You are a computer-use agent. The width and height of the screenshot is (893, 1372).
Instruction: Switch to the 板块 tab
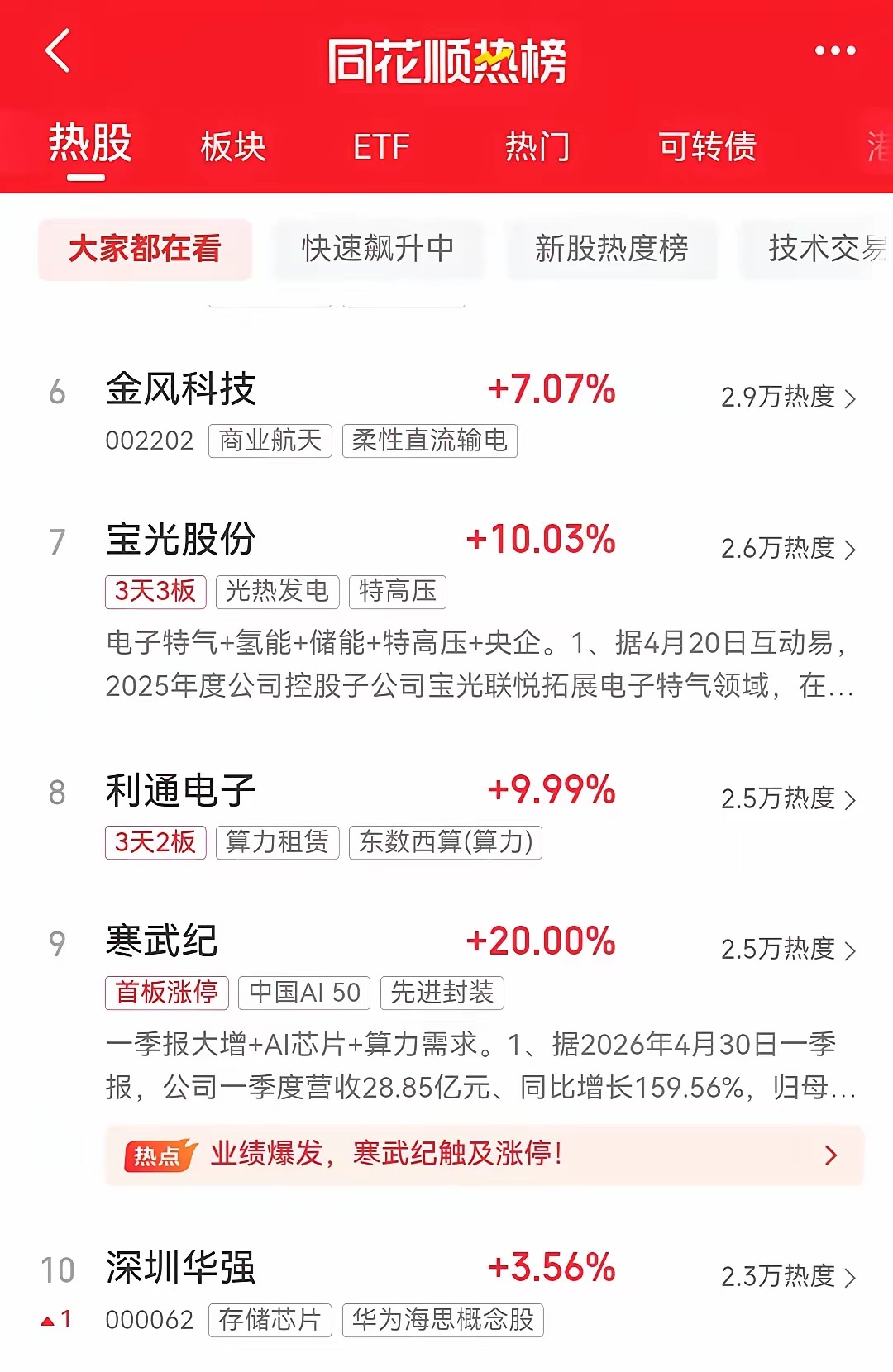coord(233,146)
